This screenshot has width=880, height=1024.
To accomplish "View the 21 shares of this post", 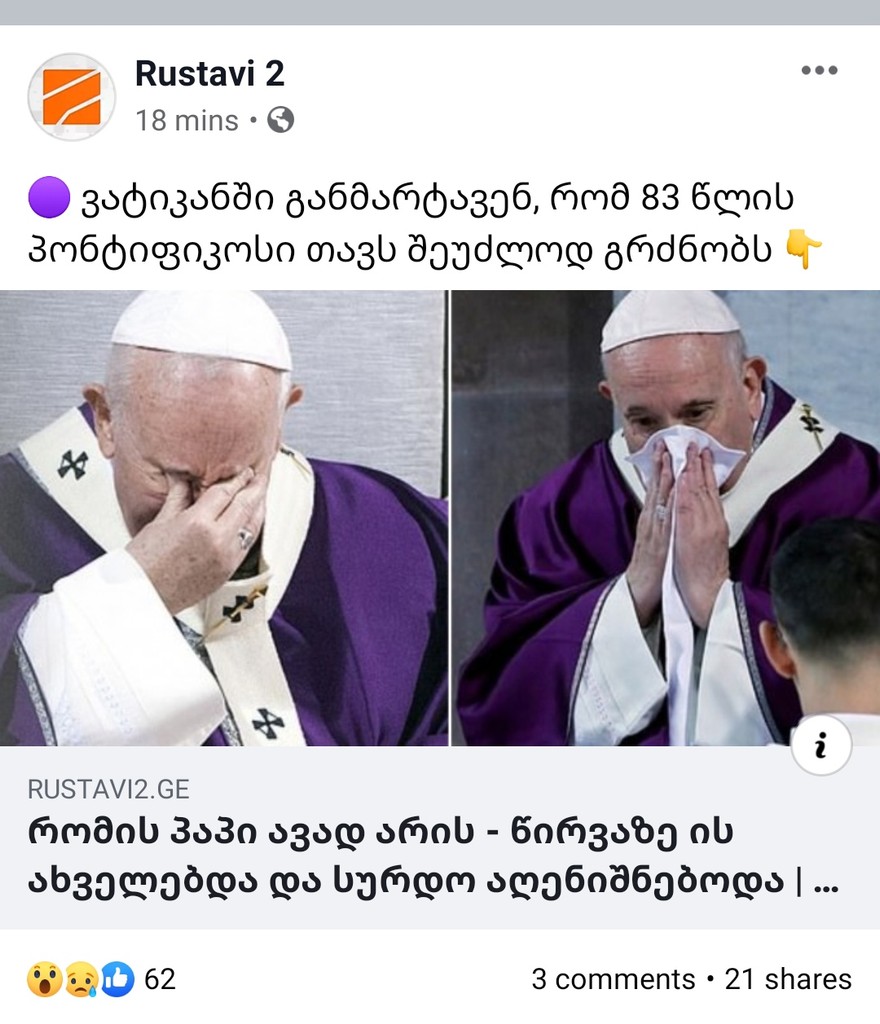I will (788, 979).
